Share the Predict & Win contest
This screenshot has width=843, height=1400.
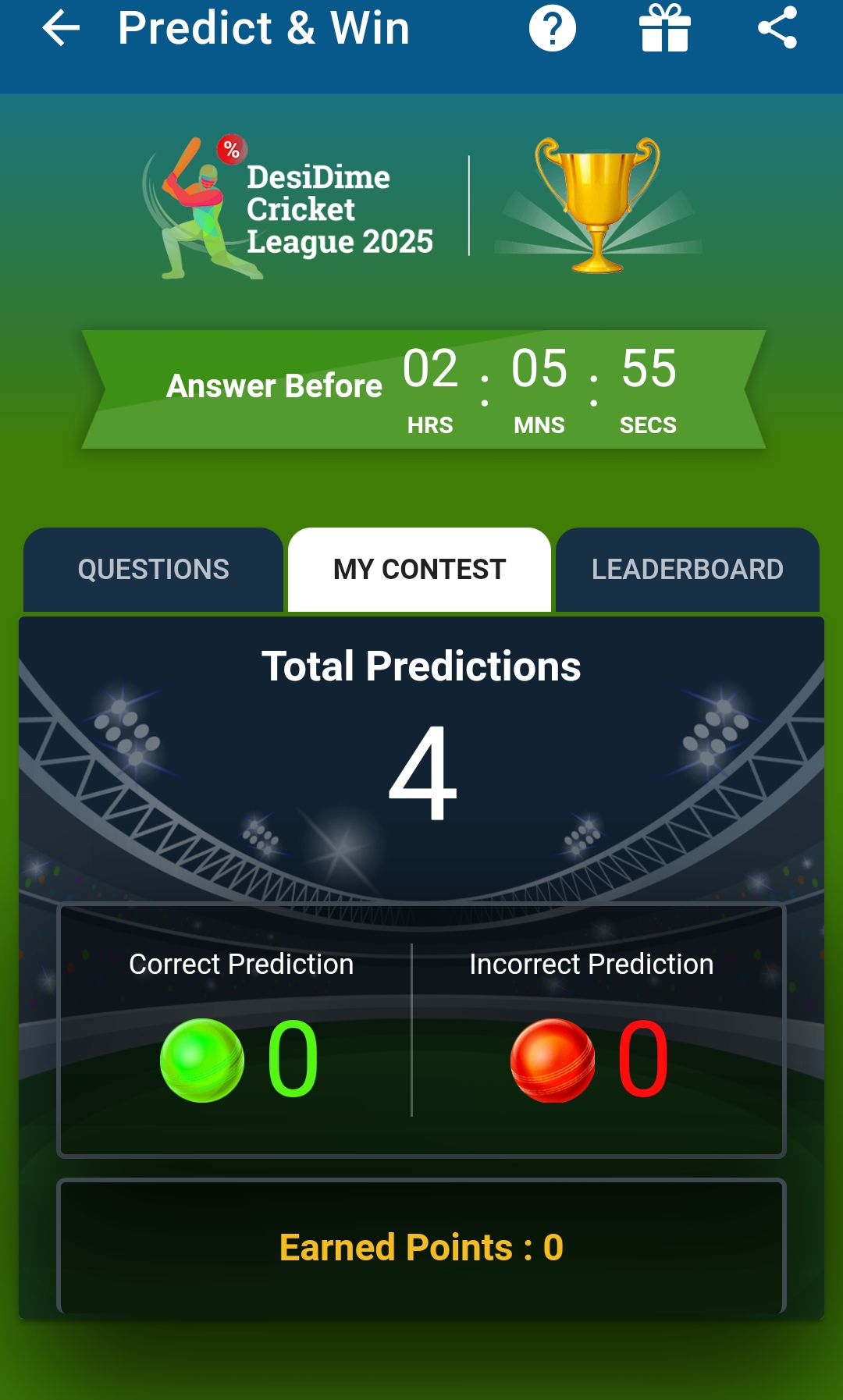click(x=777, y=29)
